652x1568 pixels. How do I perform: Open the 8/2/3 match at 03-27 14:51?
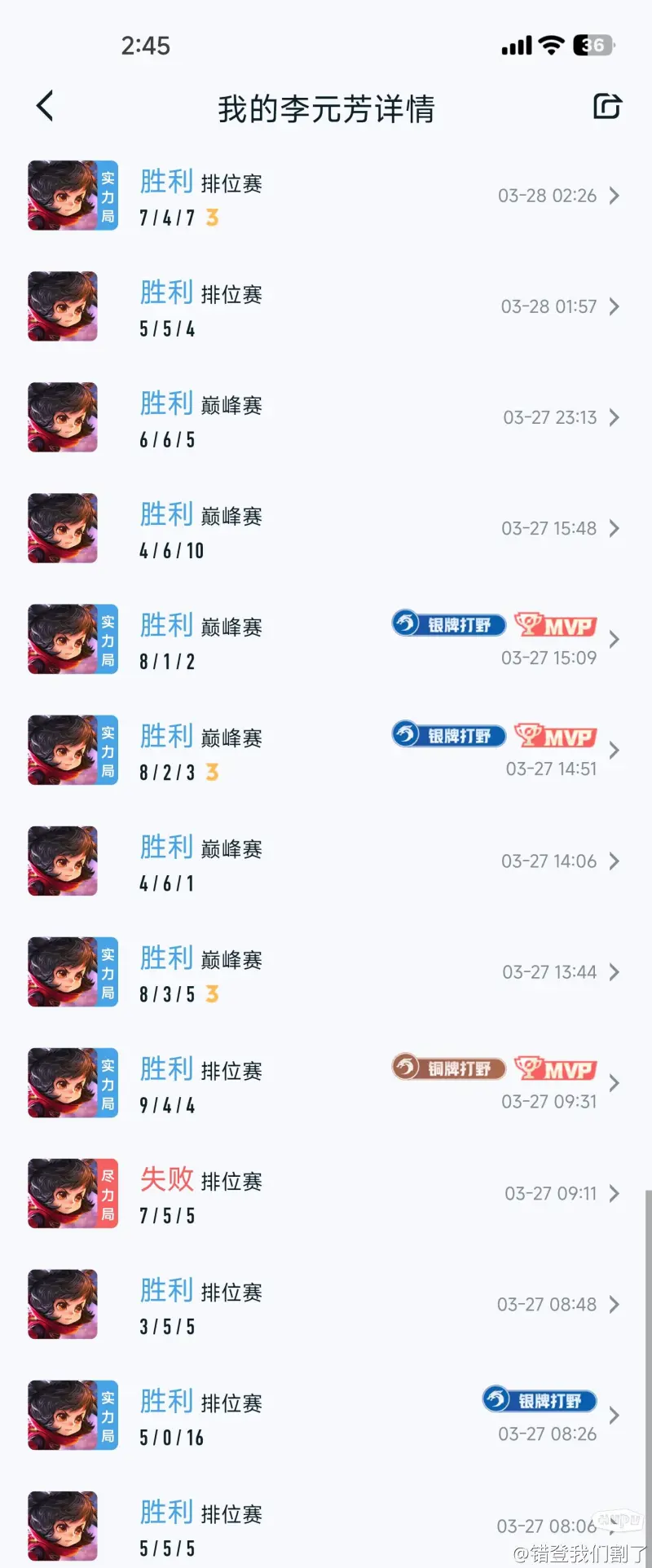coord(326,751)
